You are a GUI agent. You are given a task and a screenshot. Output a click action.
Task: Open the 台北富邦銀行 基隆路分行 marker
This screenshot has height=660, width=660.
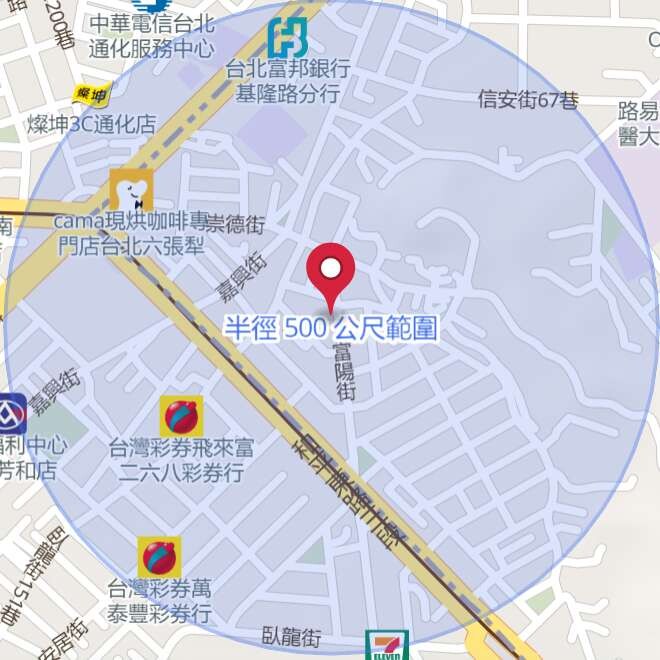click(x=287, y=37)
